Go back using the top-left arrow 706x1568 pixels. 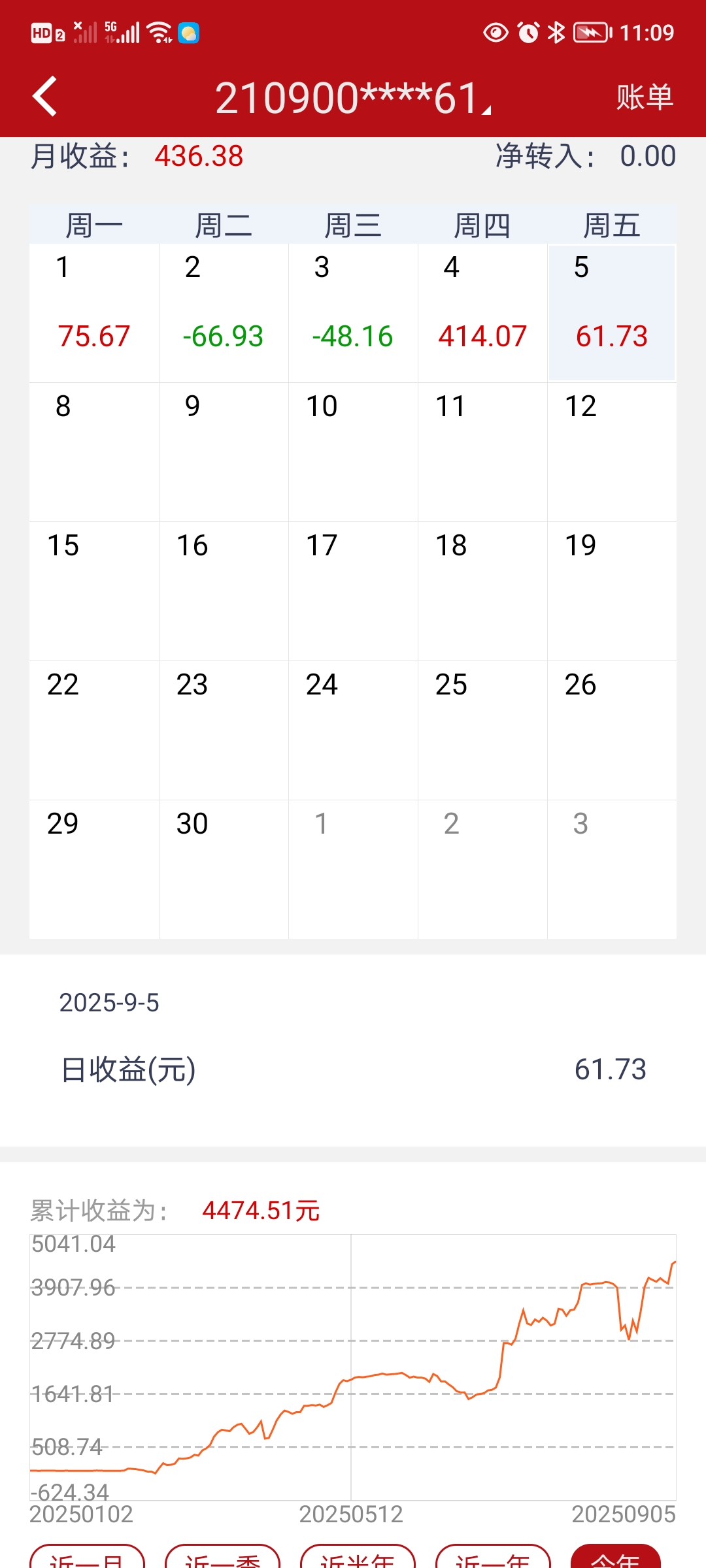(x=45, y=97)
